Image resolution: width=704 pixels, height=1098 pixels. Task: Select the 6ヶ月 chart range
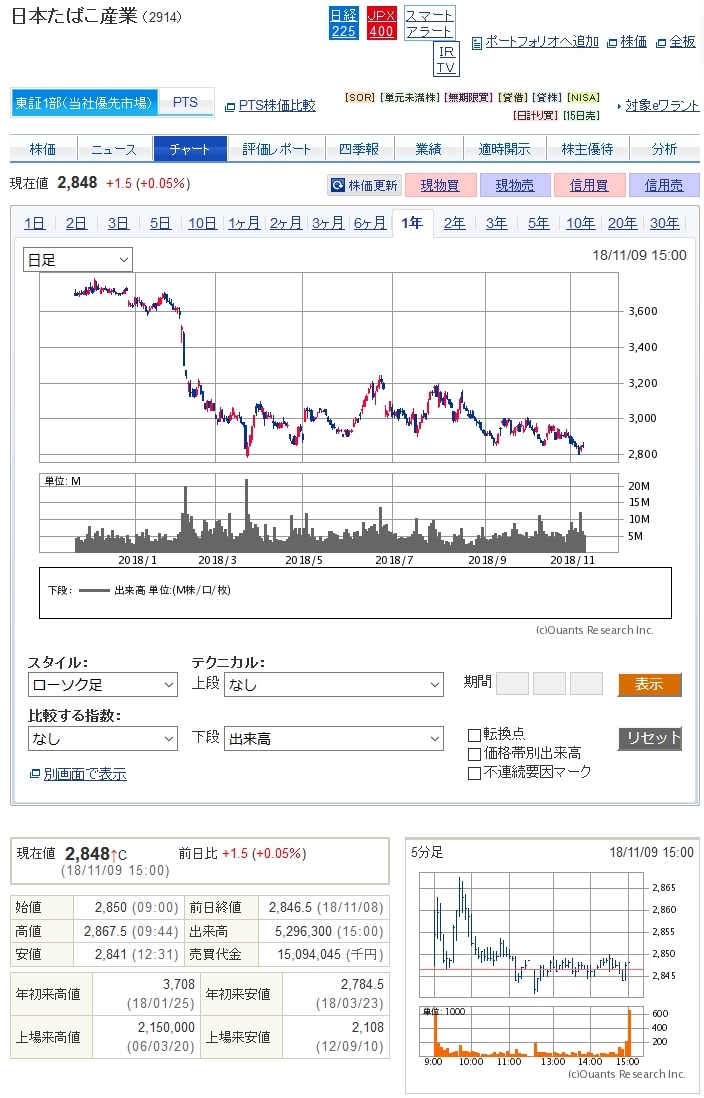[369, 223]
